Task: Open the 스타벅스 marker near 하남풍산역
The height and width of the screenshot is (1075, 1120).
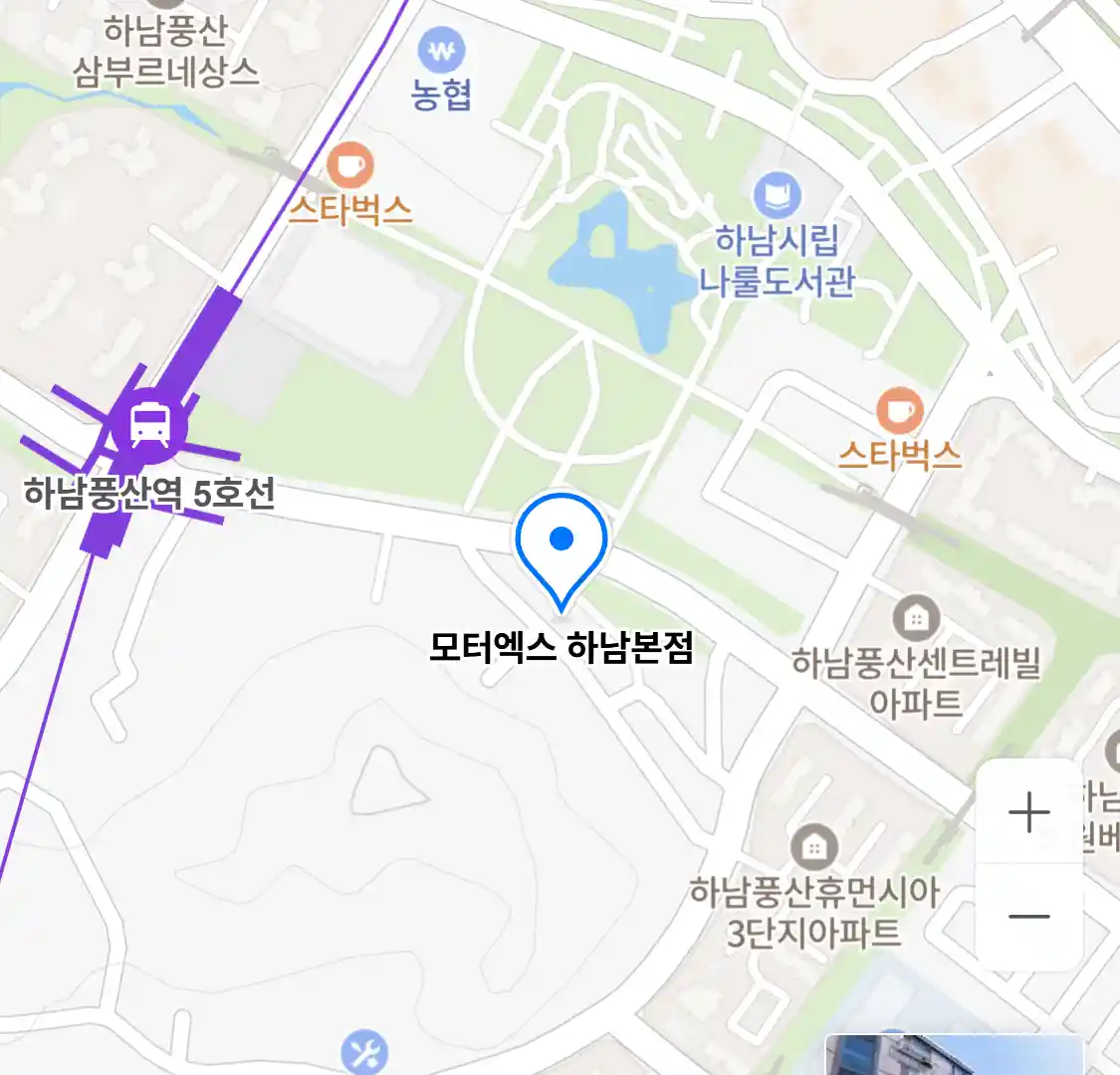Action: (x=349, y=165)
